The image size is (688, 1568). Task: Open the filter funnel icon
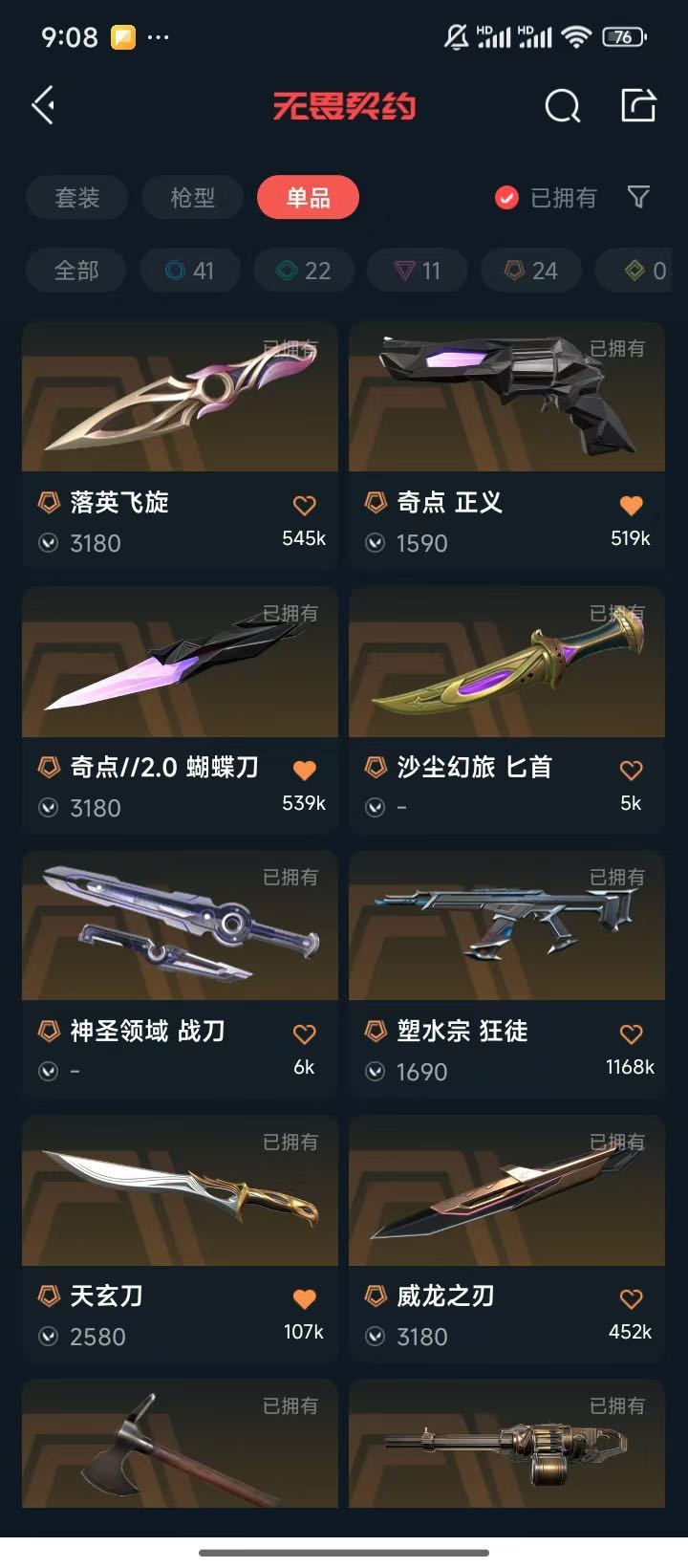coord(638,198)
